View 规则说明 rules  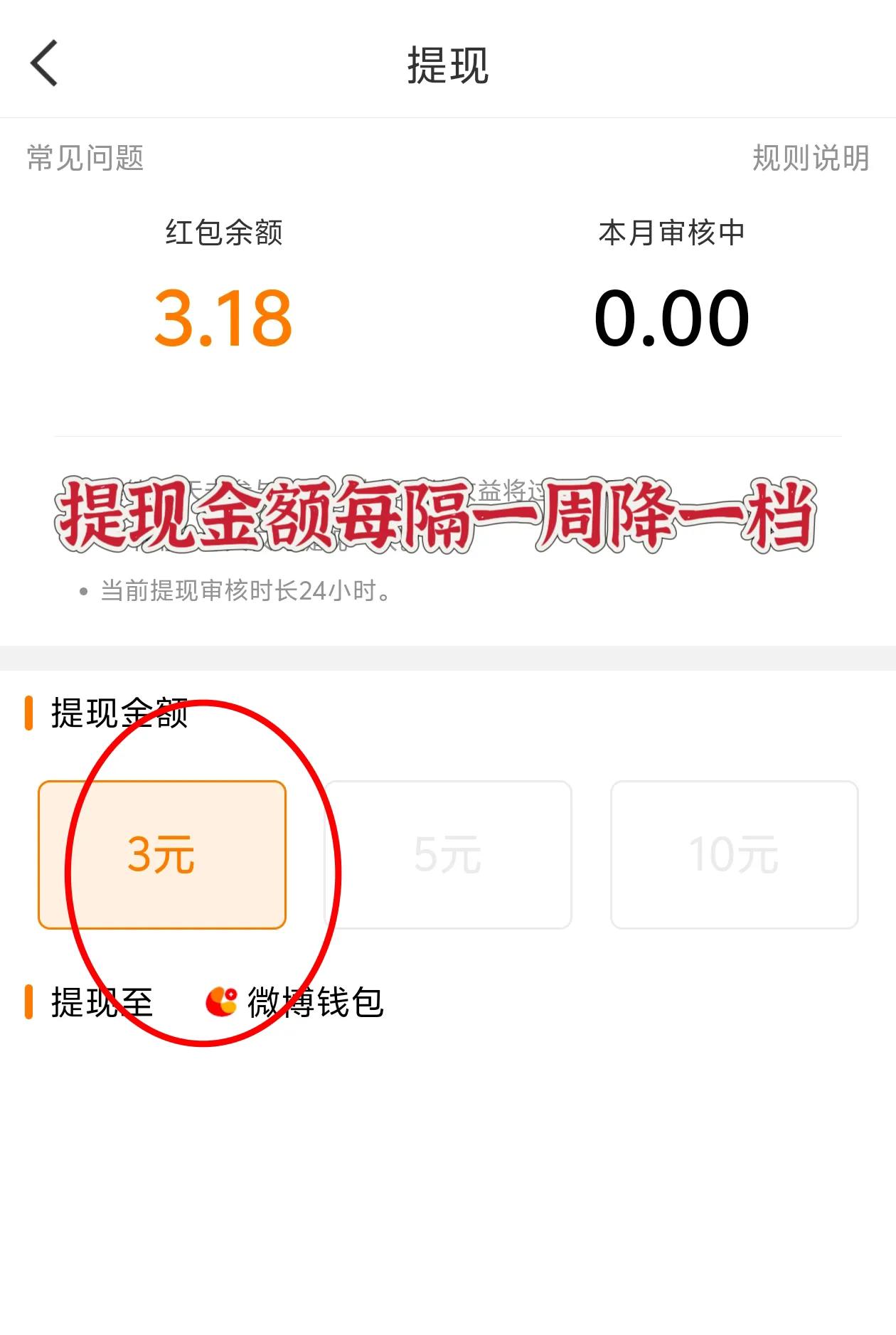[x=811, y=158]
